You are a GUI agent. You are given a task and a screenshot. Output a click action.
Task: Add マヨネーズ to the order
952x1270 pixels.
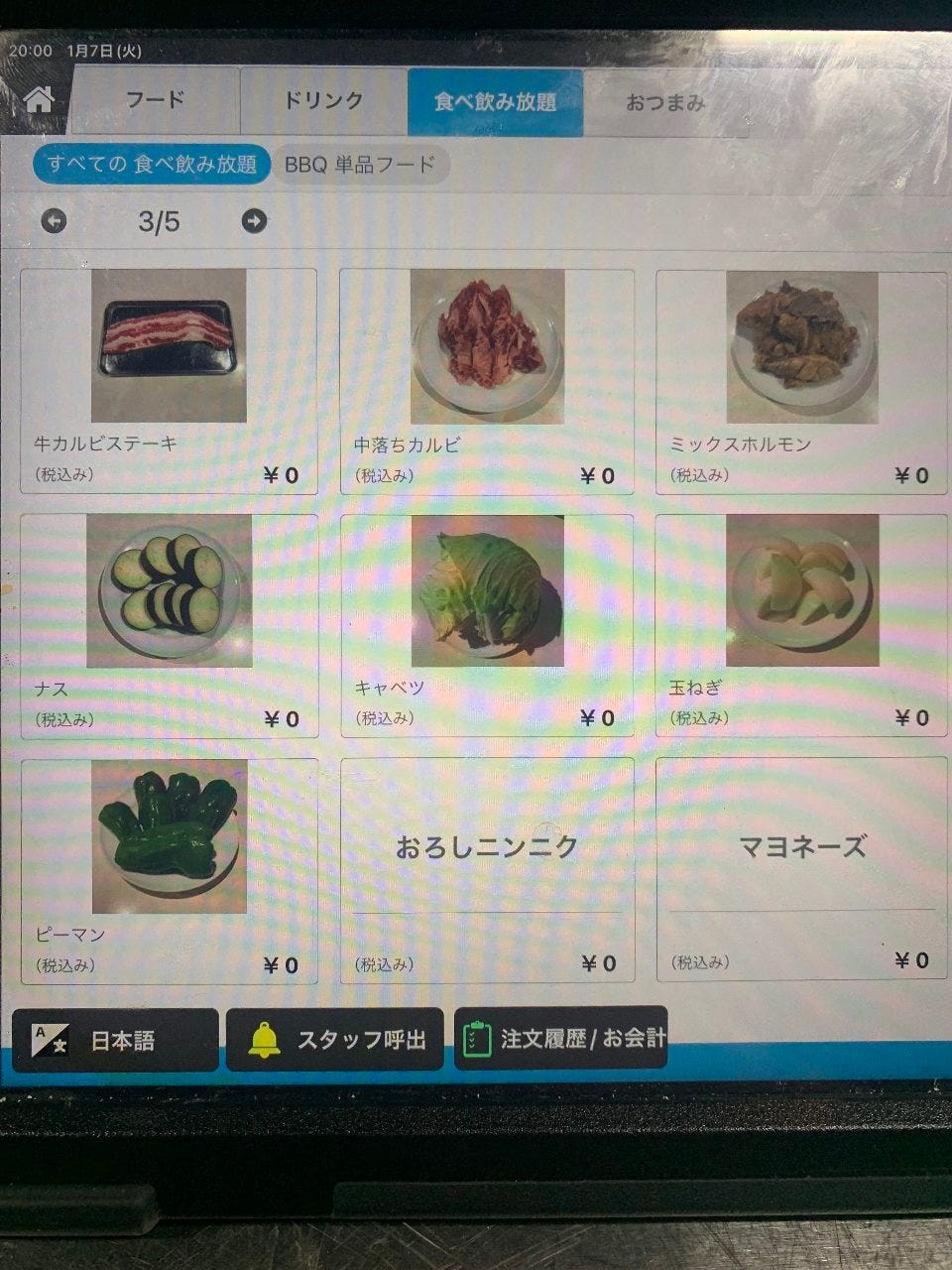point(801,870)
